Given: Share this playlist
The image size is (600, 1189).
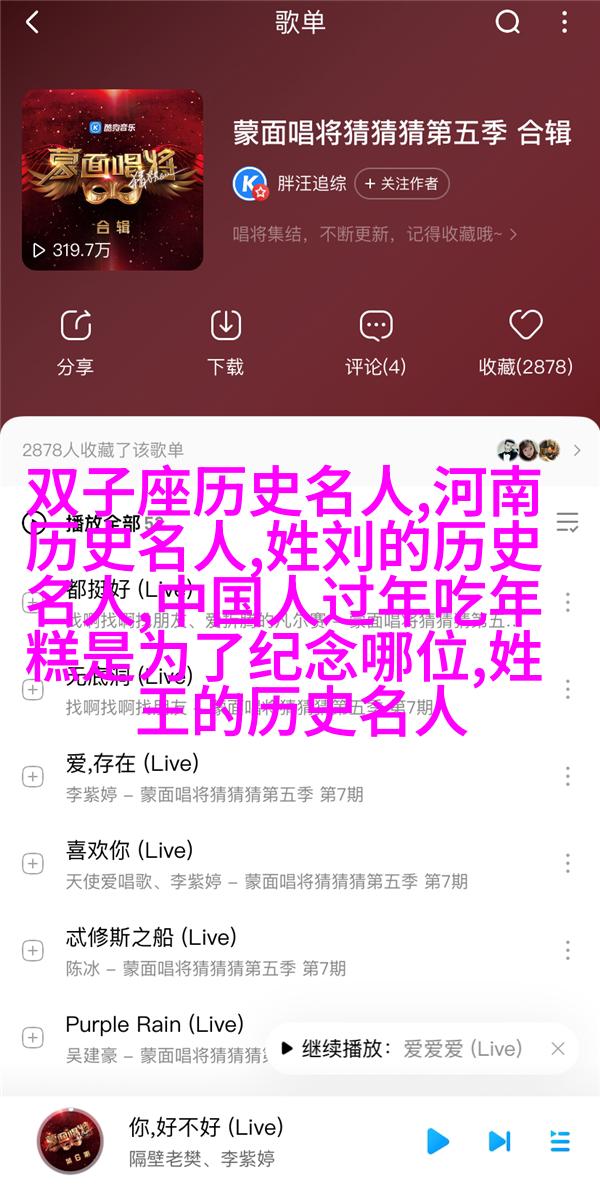Looking at the screenshot, I should pyautogui.click(x=76, y=342).
